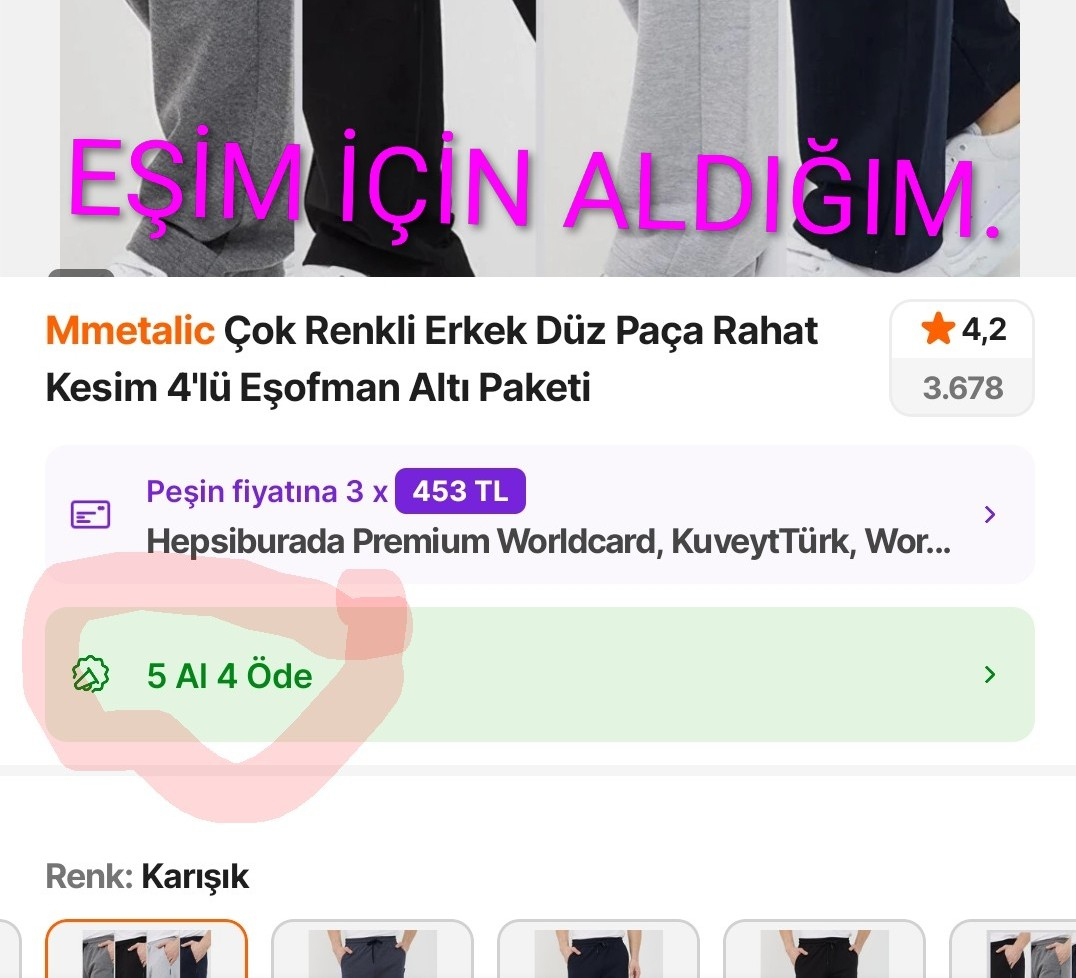Image resolution: width=1076 pixels, height=978 pixels.
Task: Open the 5 Al 4 Öde campaign
Action: (x=539, y=675)
